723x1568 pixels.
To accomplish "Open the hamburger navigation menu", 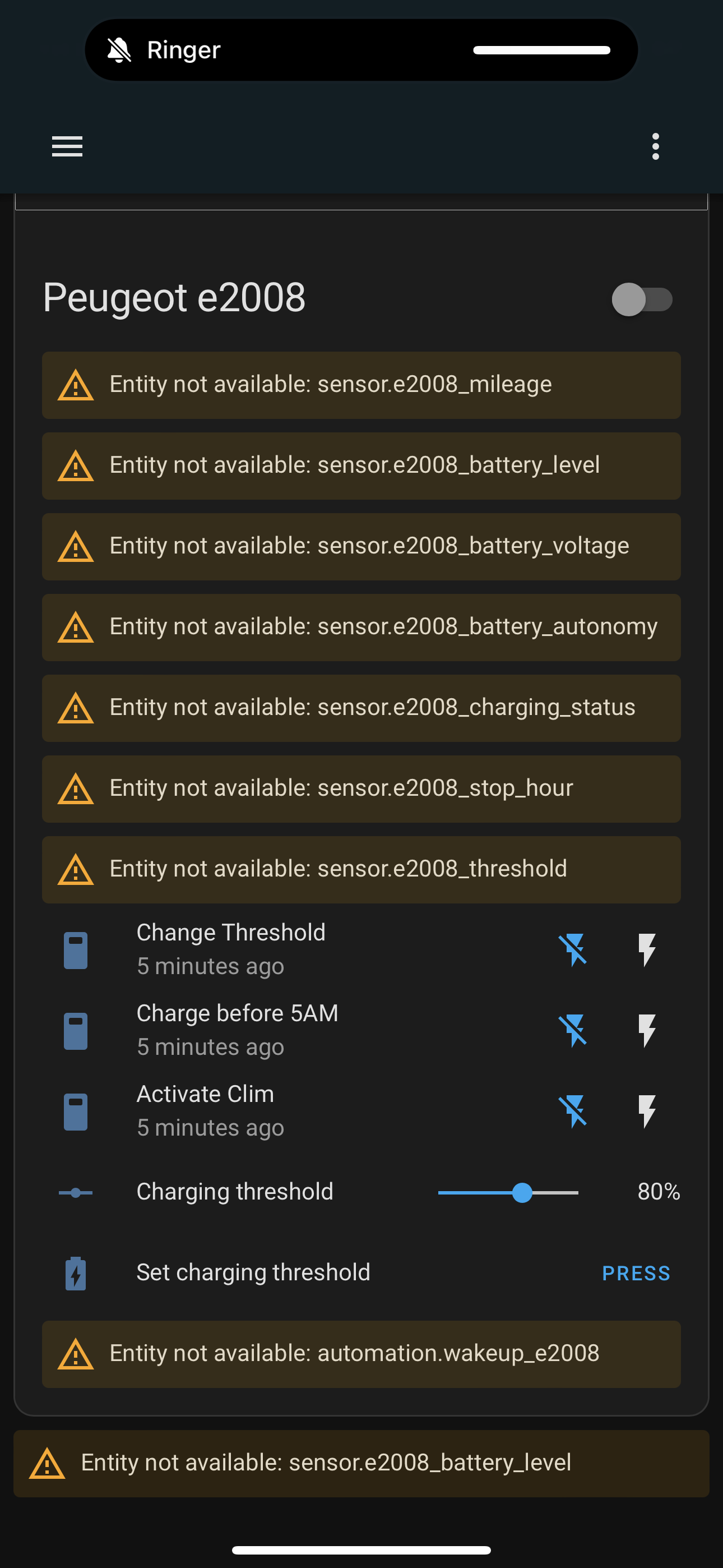I will tap(67, 147).
